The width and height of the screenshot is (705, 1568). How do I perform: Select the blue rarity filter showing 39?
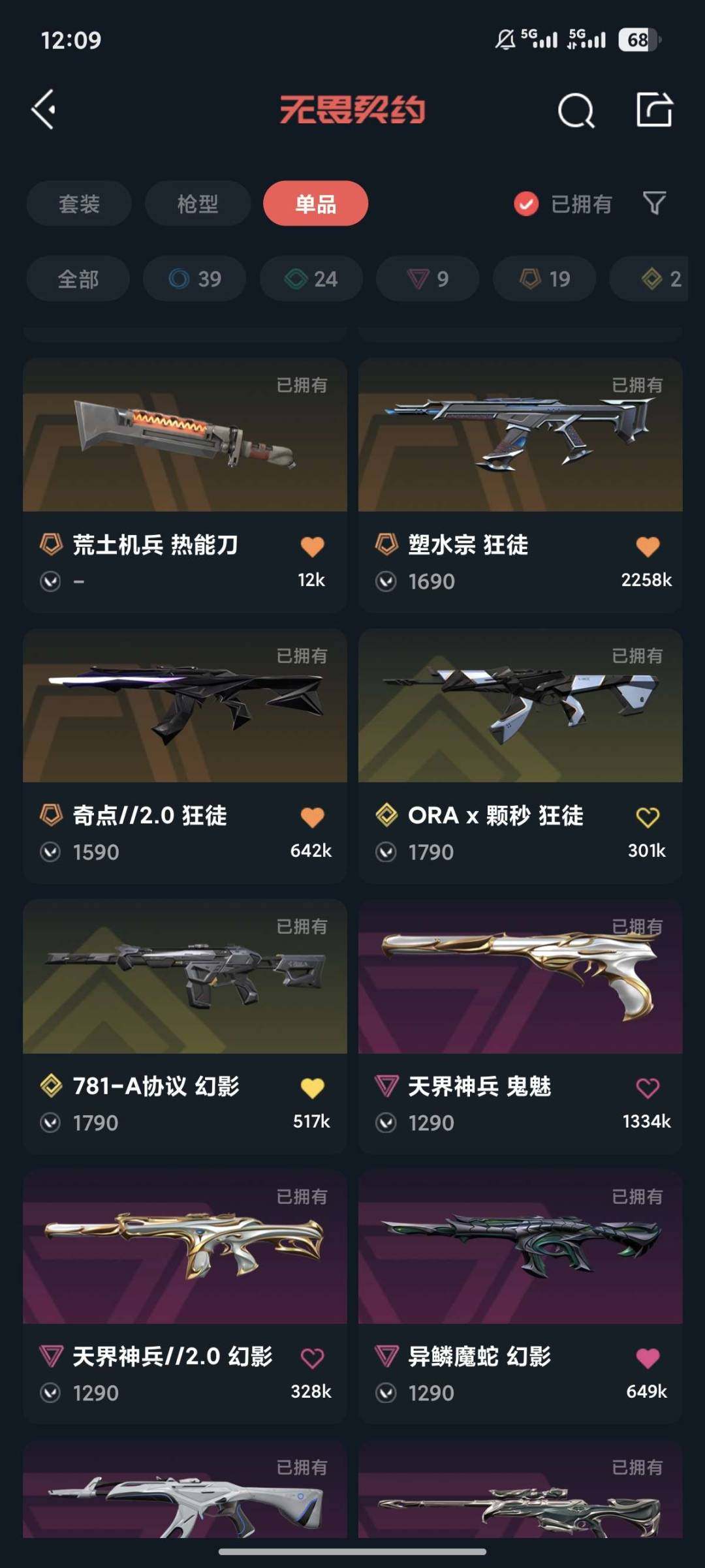194,279
